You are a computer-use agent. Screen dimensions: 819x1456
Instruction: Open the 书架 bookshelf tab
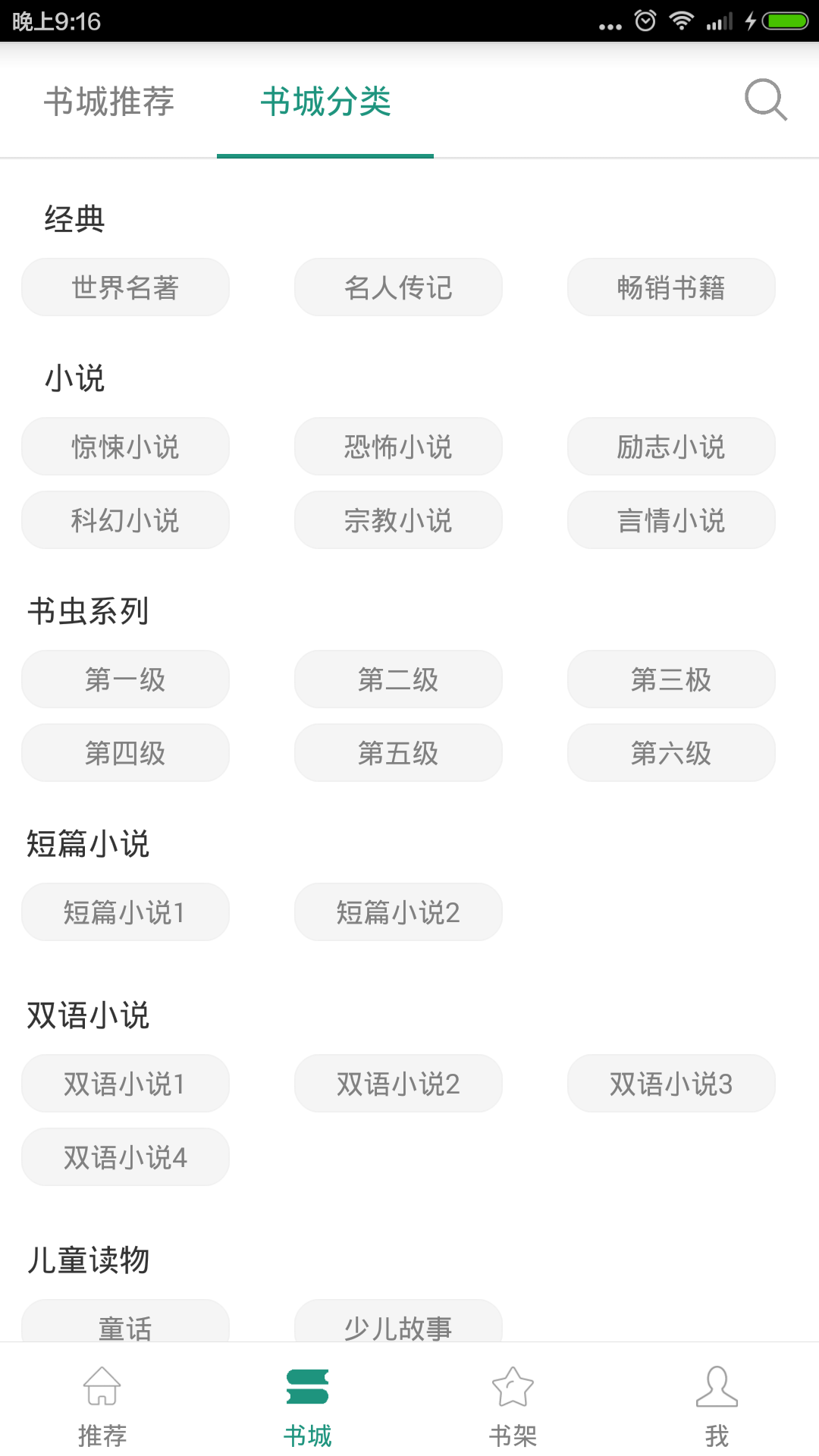(x=513, y=1405)
